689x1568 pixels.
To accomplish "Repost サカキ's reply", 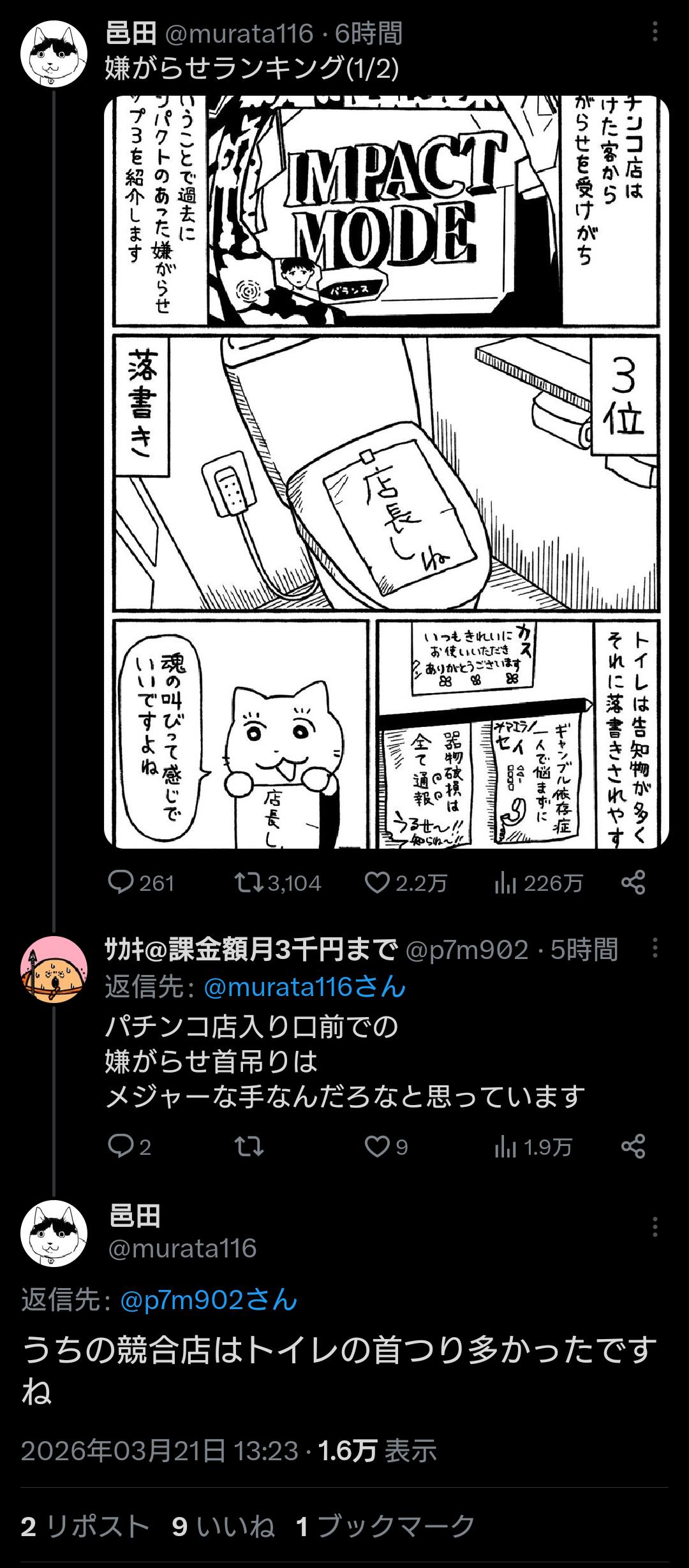I will pyautogui.click(x=249, y=1147).
